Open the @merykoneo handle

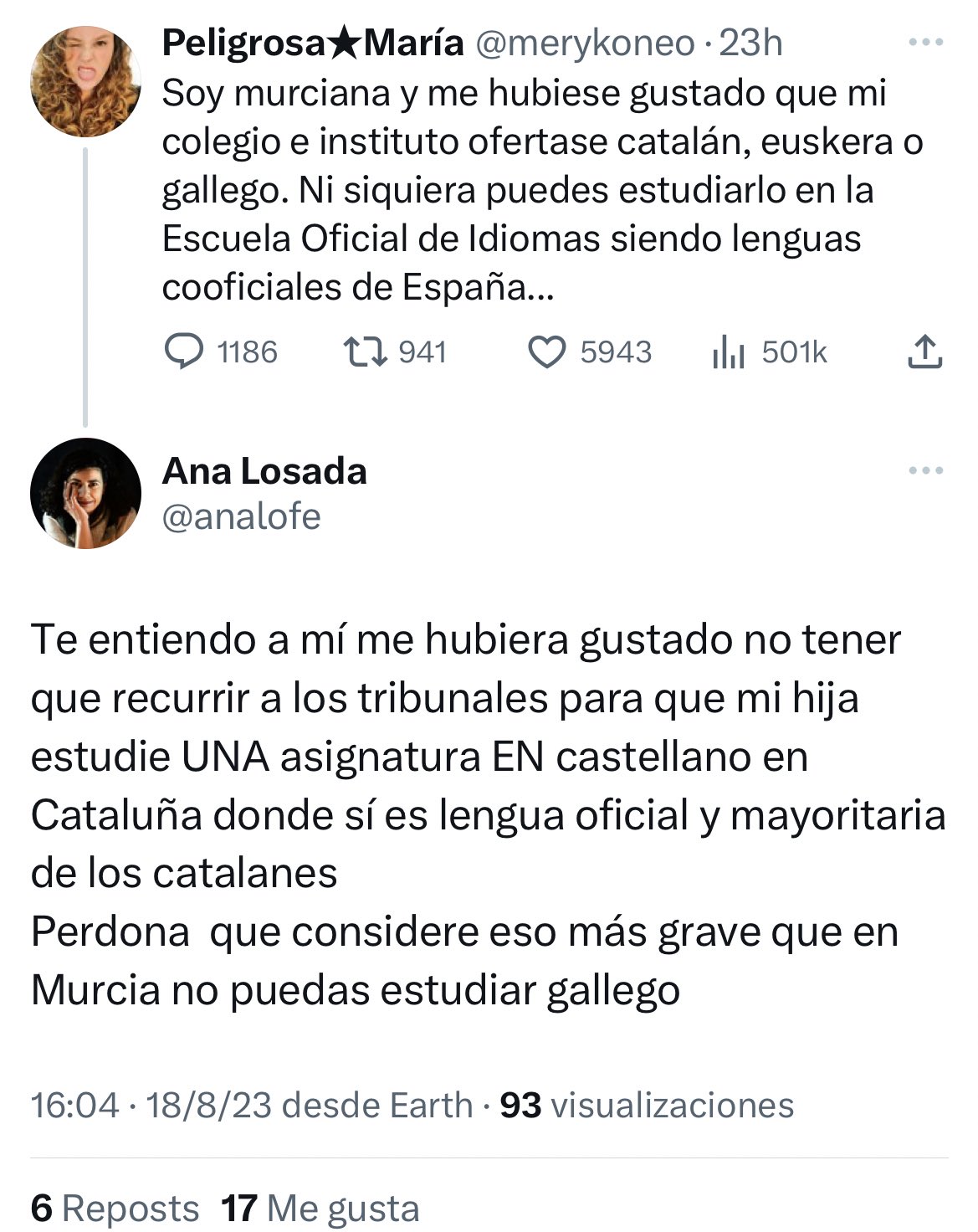[585, 43]
